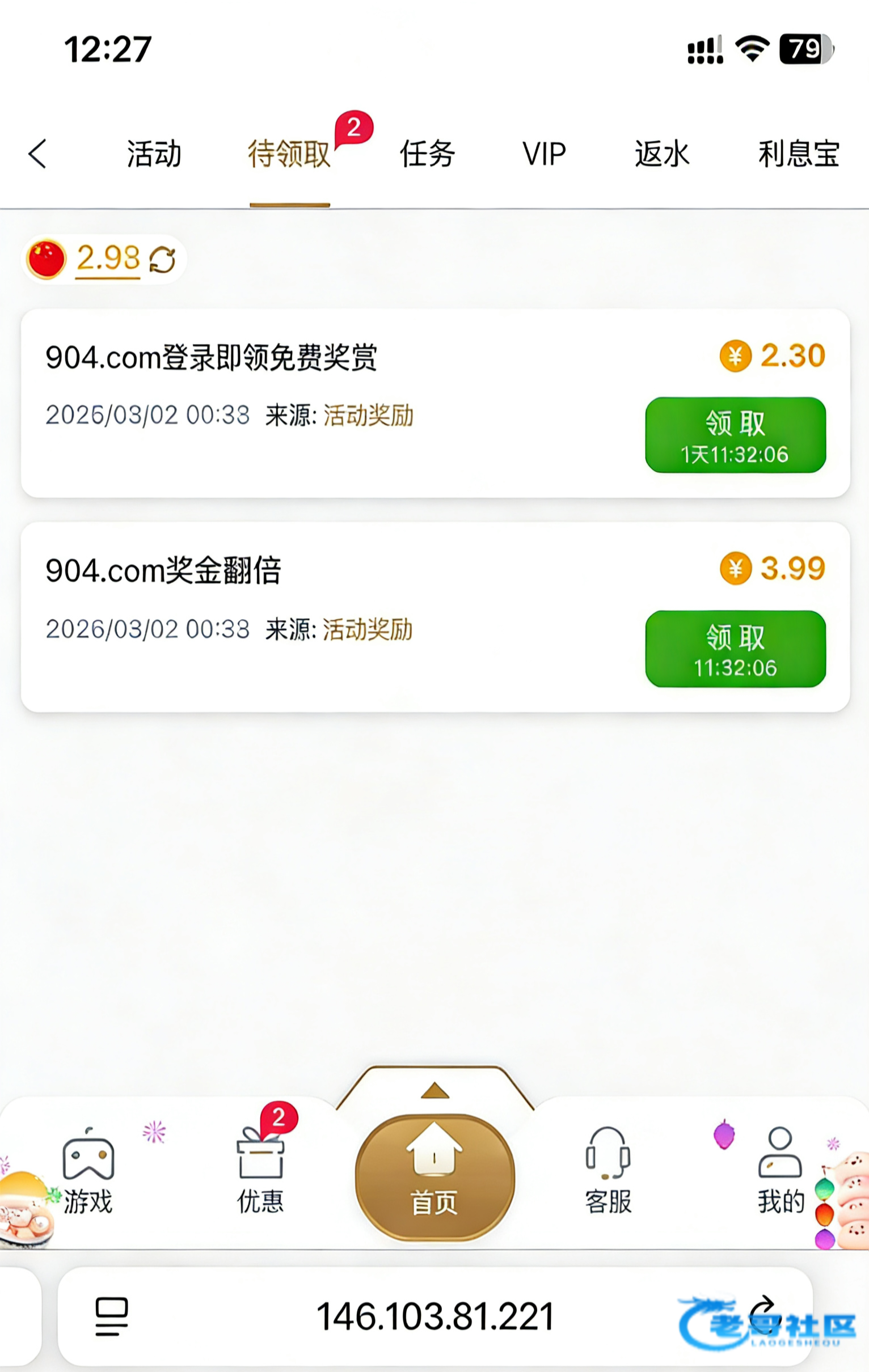Switch to the 活动 tab
869x1372 pixels.
pyautogui.click(x=154, y=154)
